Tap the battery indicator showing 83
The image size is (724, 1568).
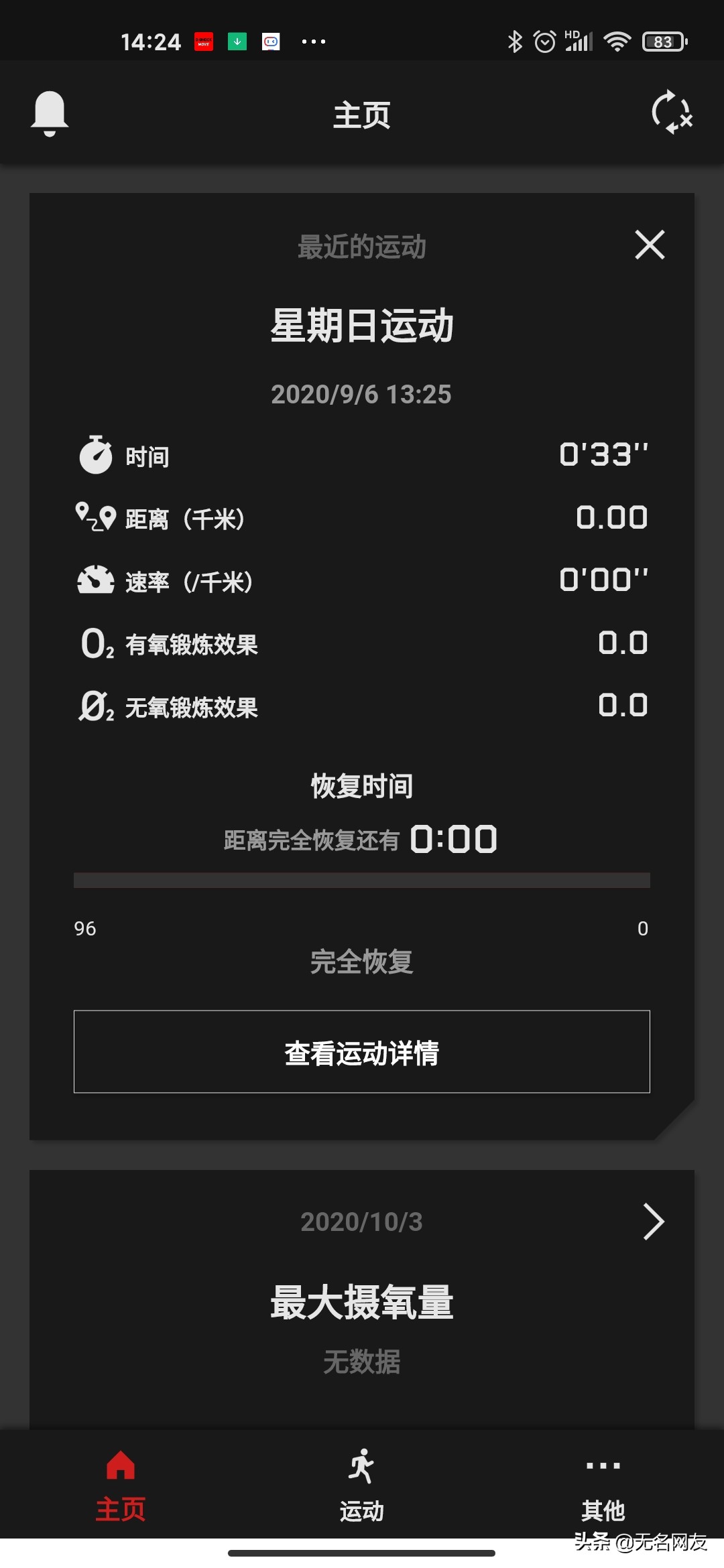(664, 42)
